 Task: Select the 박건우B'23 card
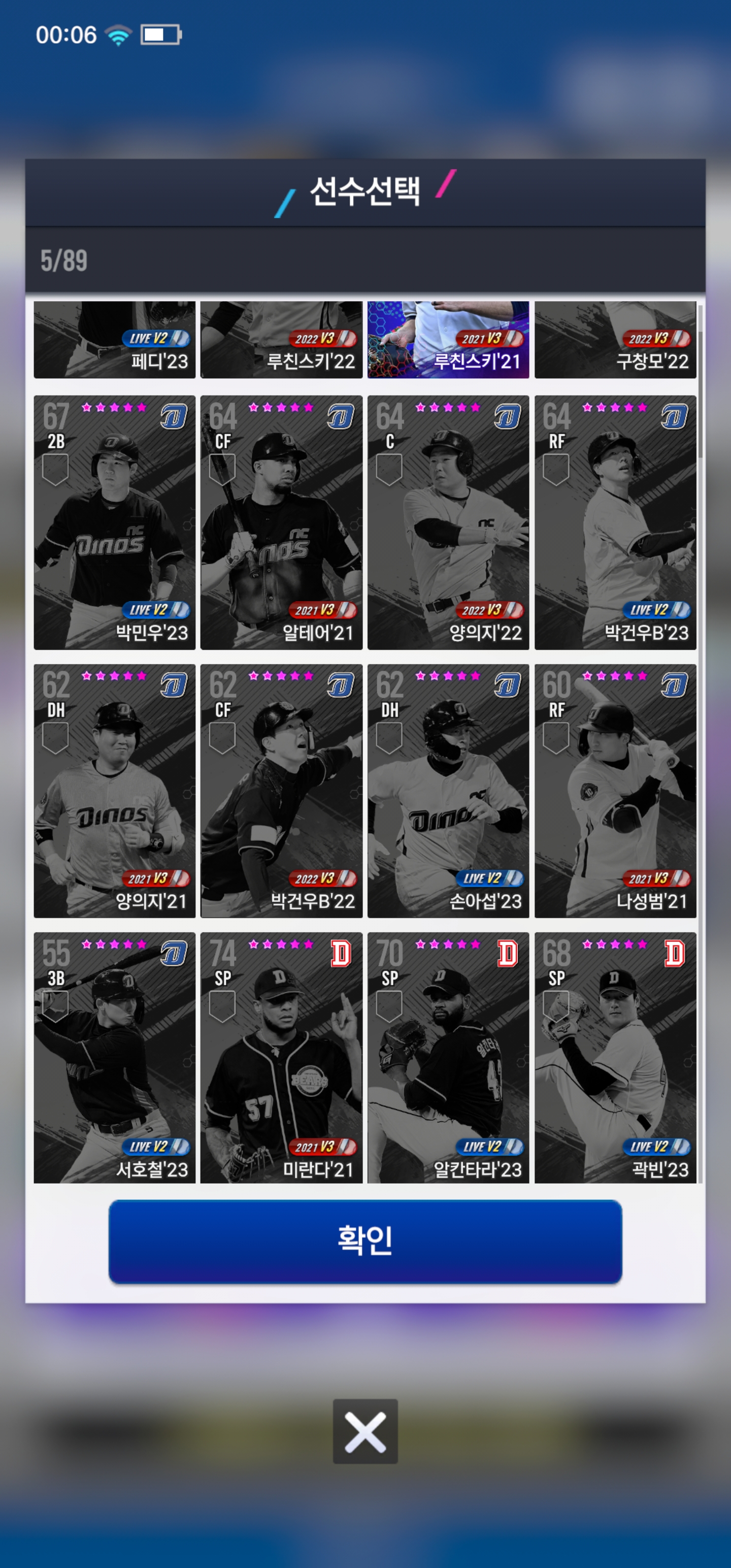coord(615,522)
